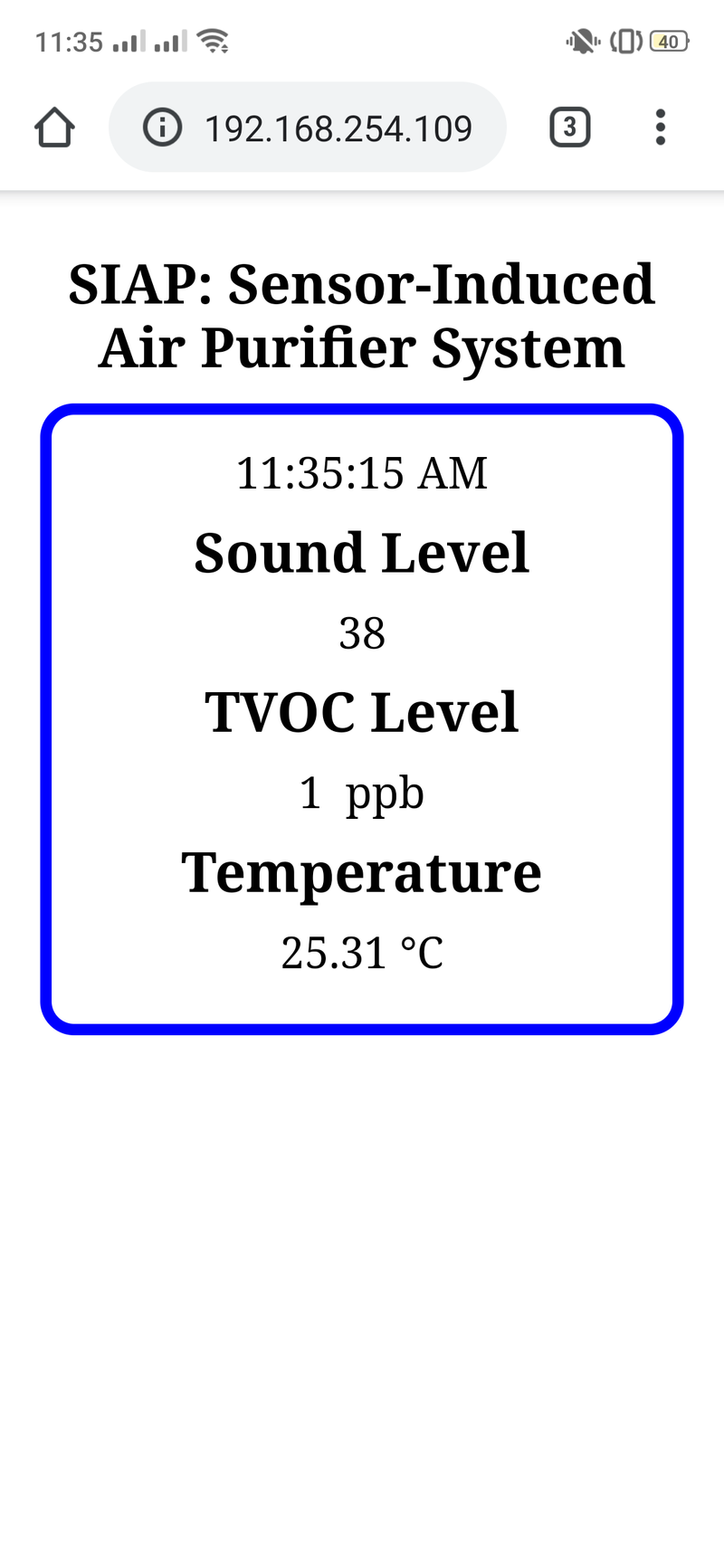The width and height of the screenshot is (724, 1568).
Task: Go to the browser home page
Action: click(54, 128)
